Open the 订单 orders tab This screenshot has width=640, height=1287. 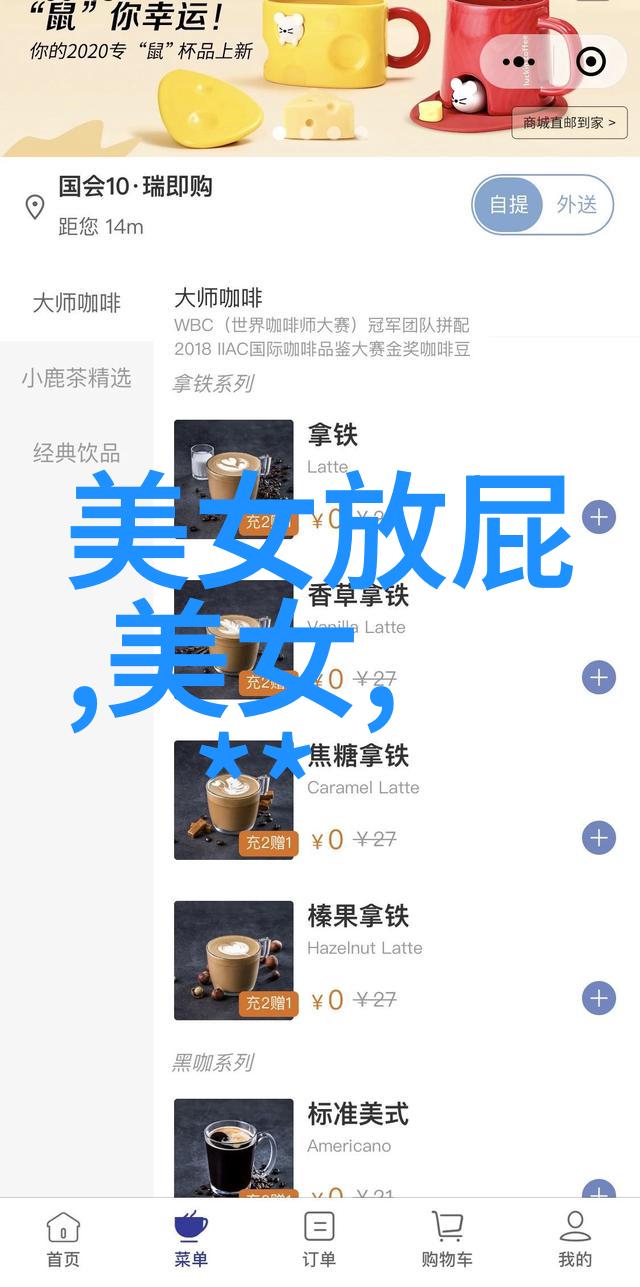pos(319,1240)
